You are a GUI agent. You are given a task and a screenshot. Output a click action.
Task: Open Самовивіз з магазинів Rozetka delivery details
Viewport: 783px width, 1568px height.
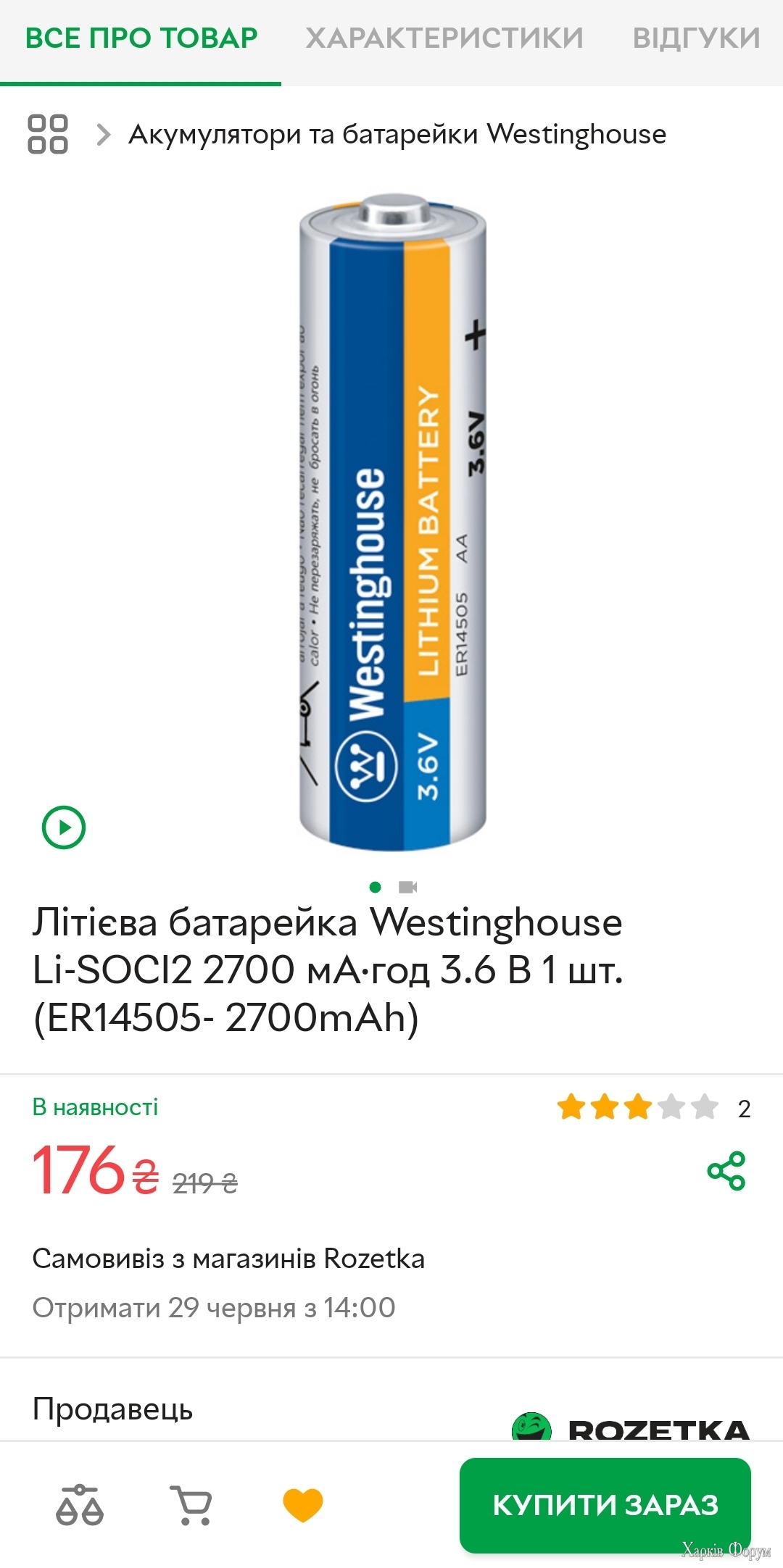click(x=228, y=1259)
